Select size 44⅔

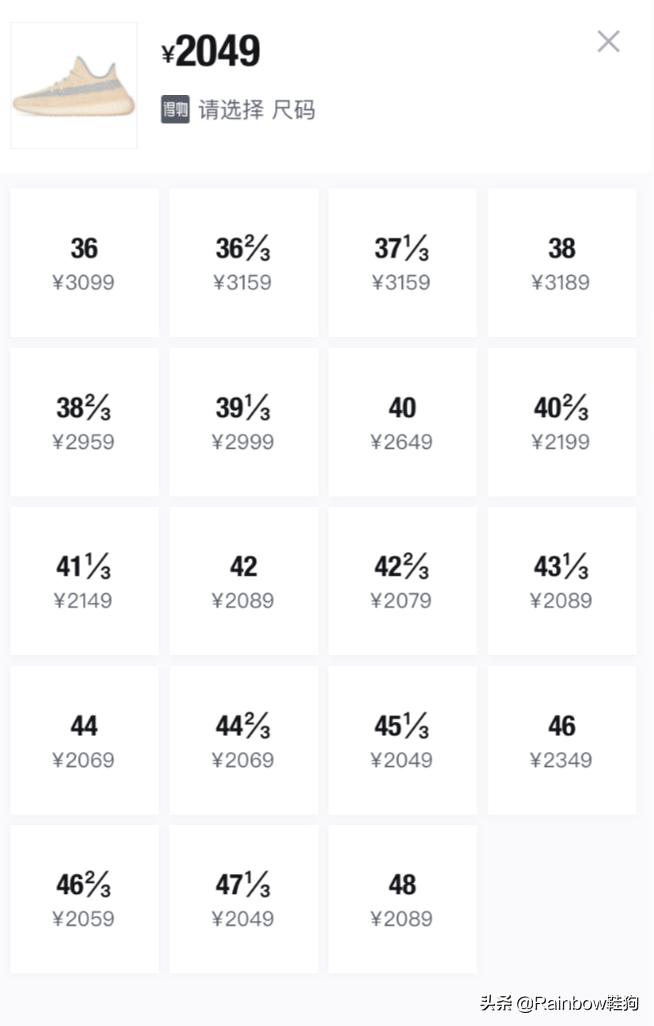(243, 740)
